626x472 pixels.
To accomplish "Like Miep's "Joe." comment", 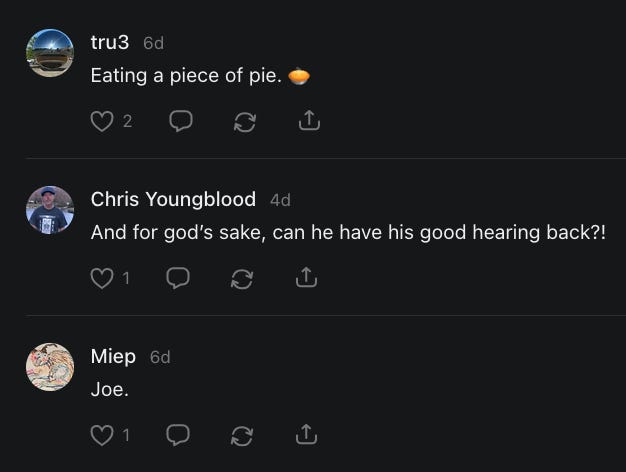I will [x=101, y=435].
